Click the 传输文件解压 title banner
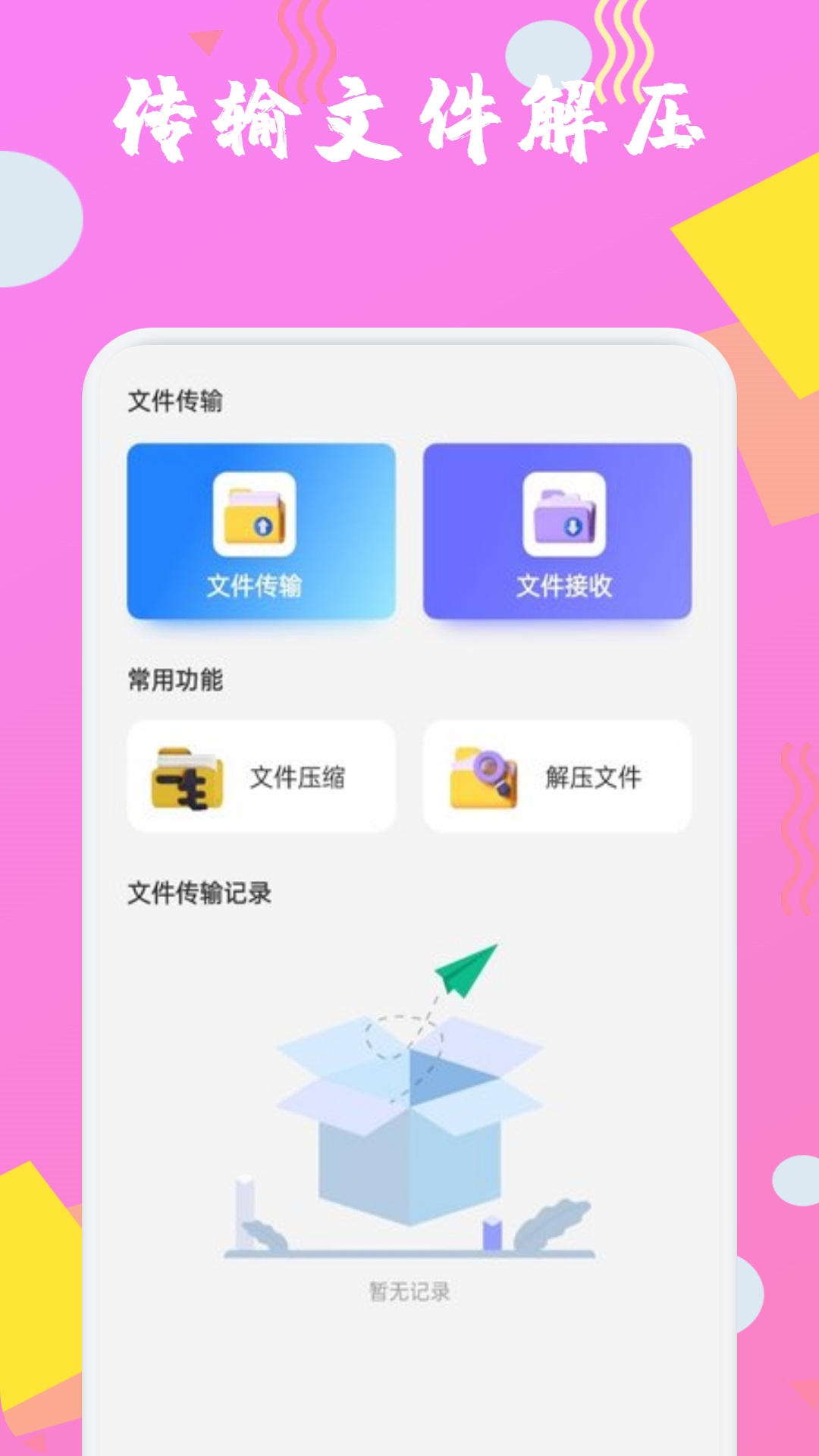This screenshot has width=819, height=1456. 409,114
